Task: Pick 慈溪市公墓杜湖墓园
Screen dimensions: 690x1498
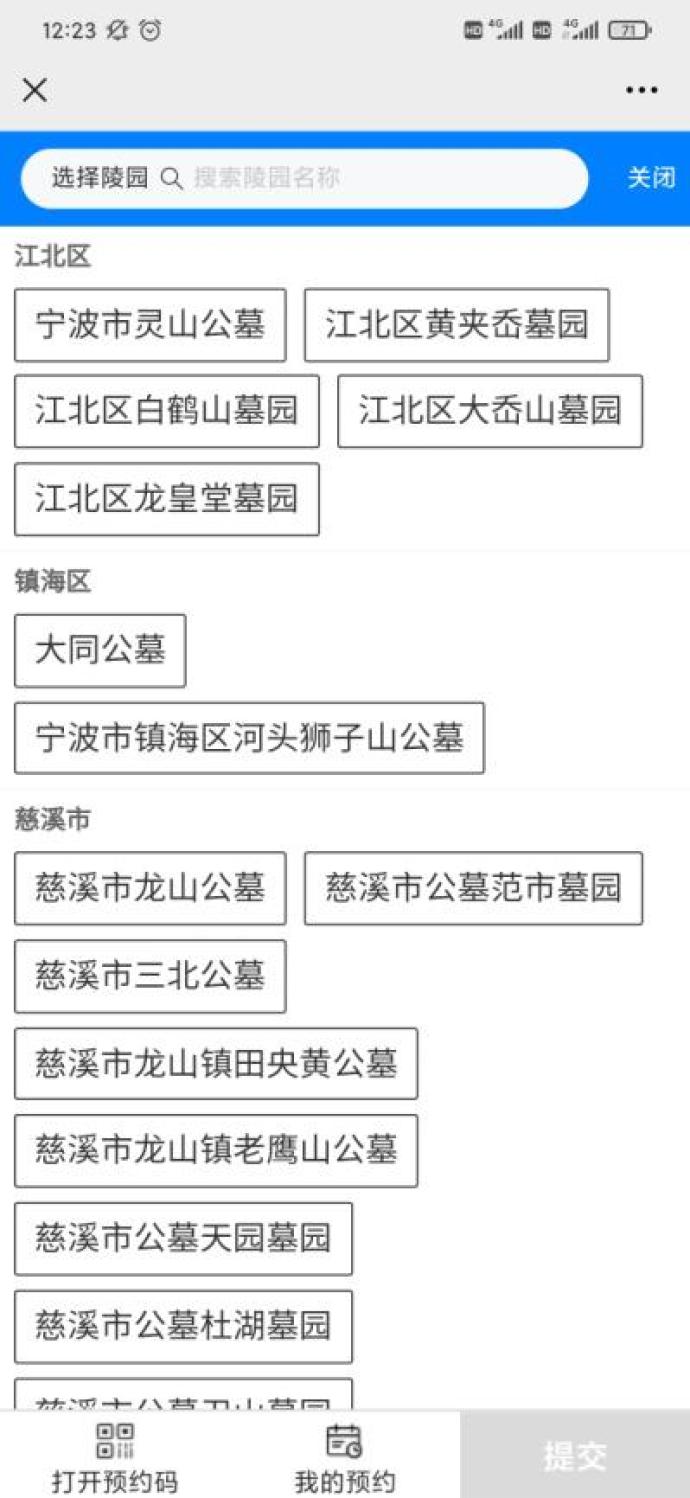Action: (183, 1326)
